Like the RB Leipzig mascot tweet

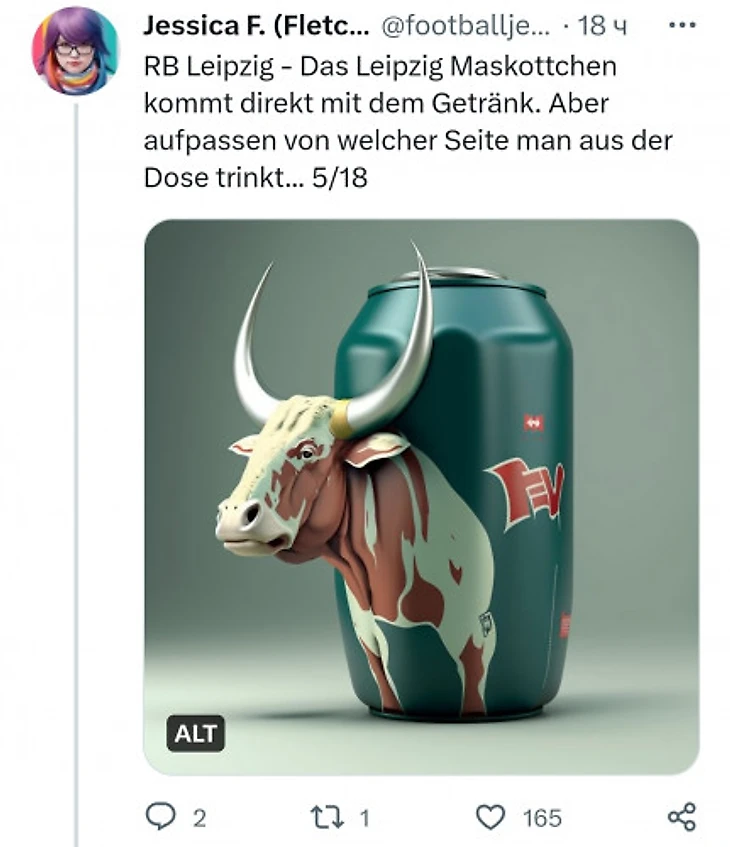pos(490,817)
